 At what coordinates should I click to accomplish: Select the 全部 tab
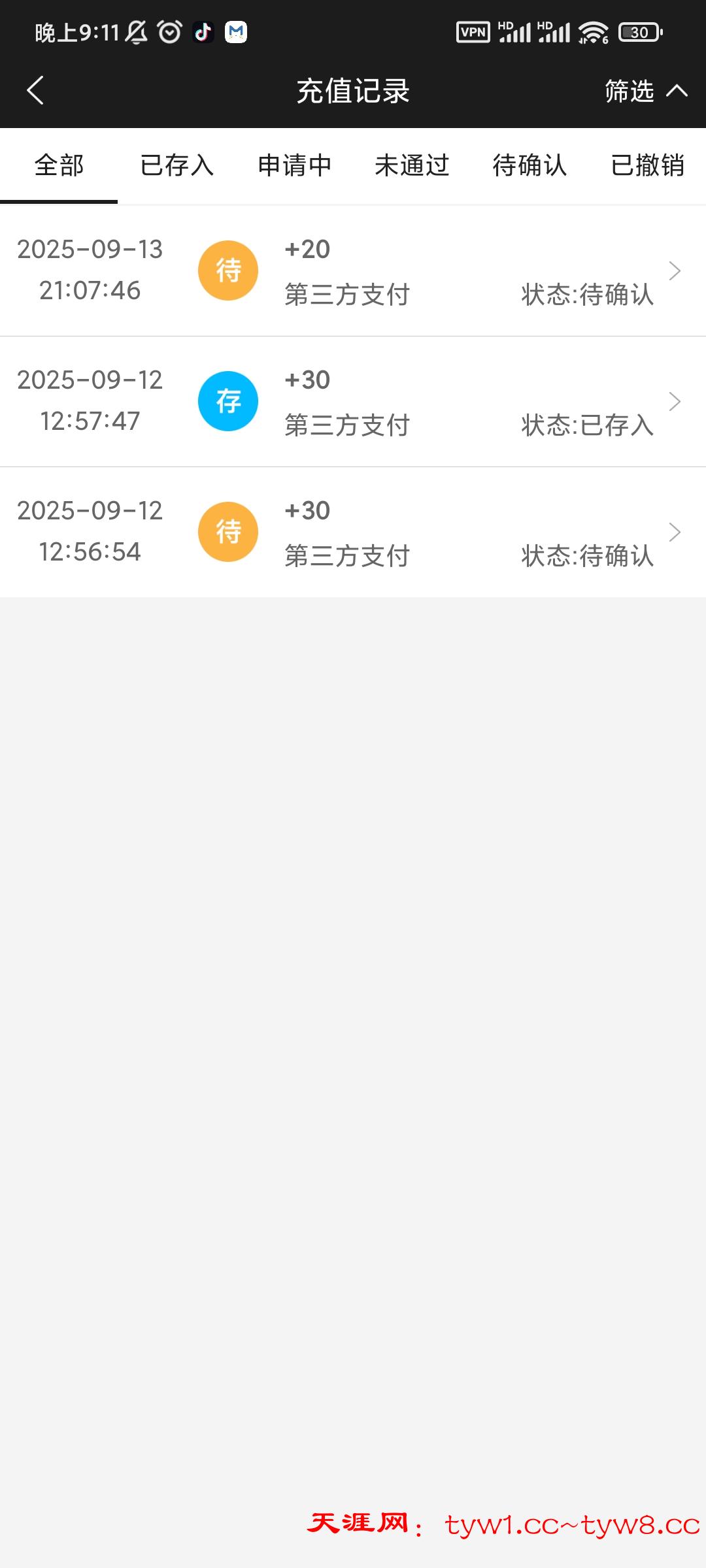pos(59,165)
